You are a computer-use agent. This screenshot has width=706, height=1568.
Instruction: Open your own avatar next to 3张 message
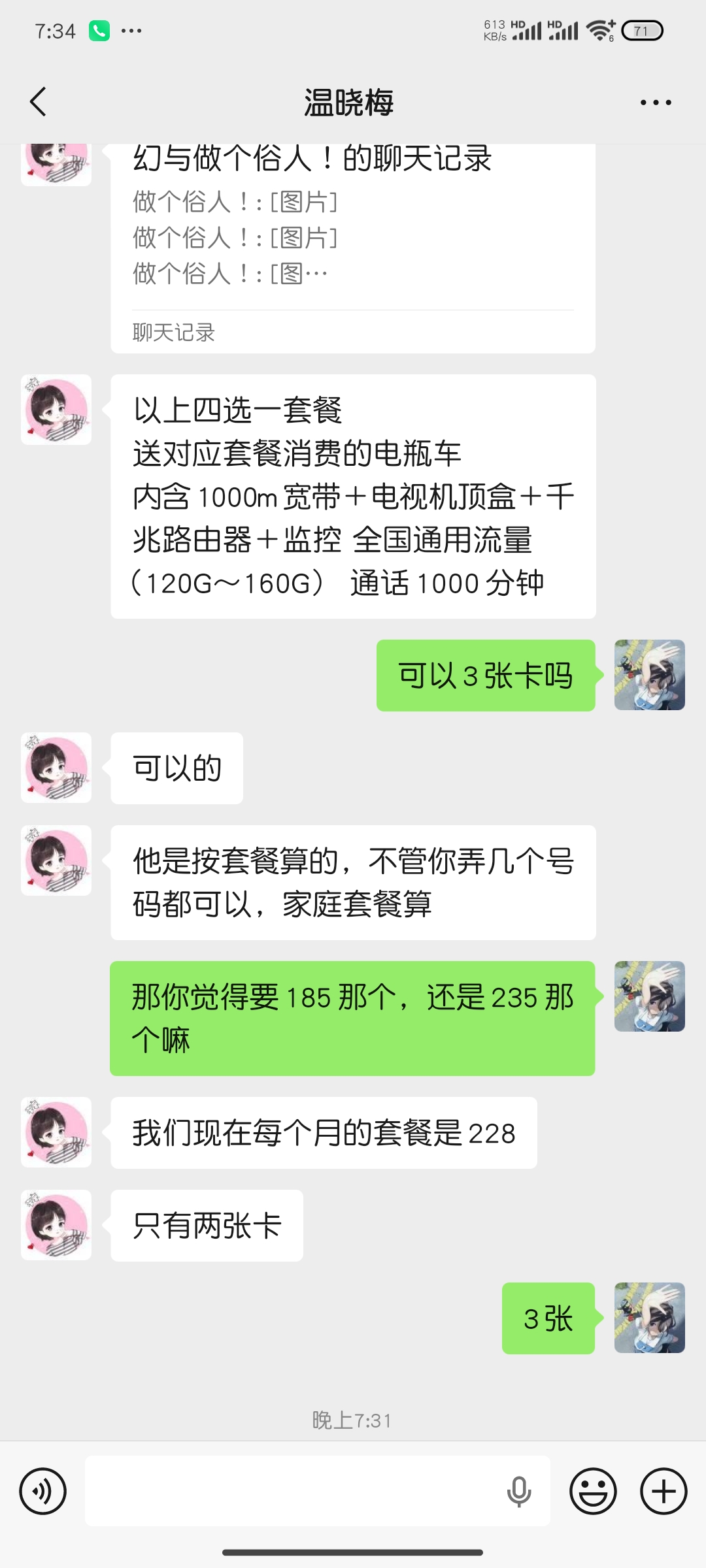click(x=650, y=1318)
